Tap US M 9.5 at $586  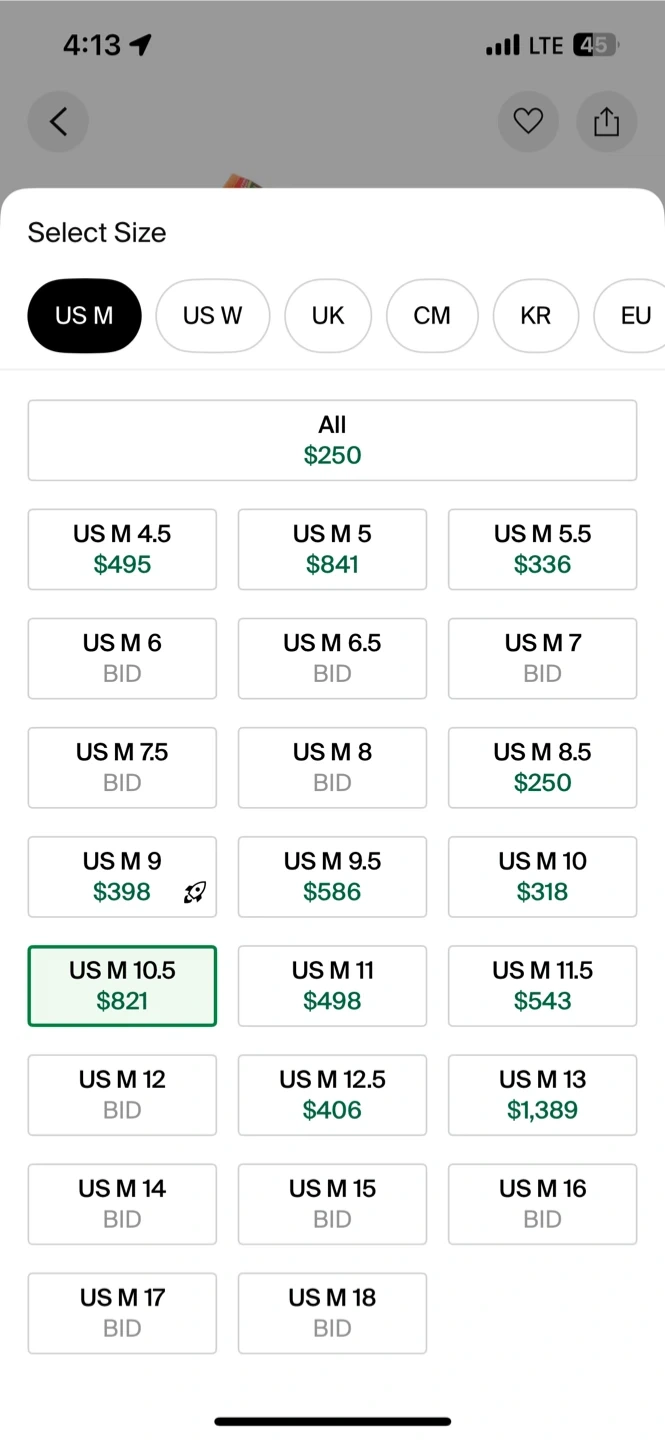pos(332,876)
